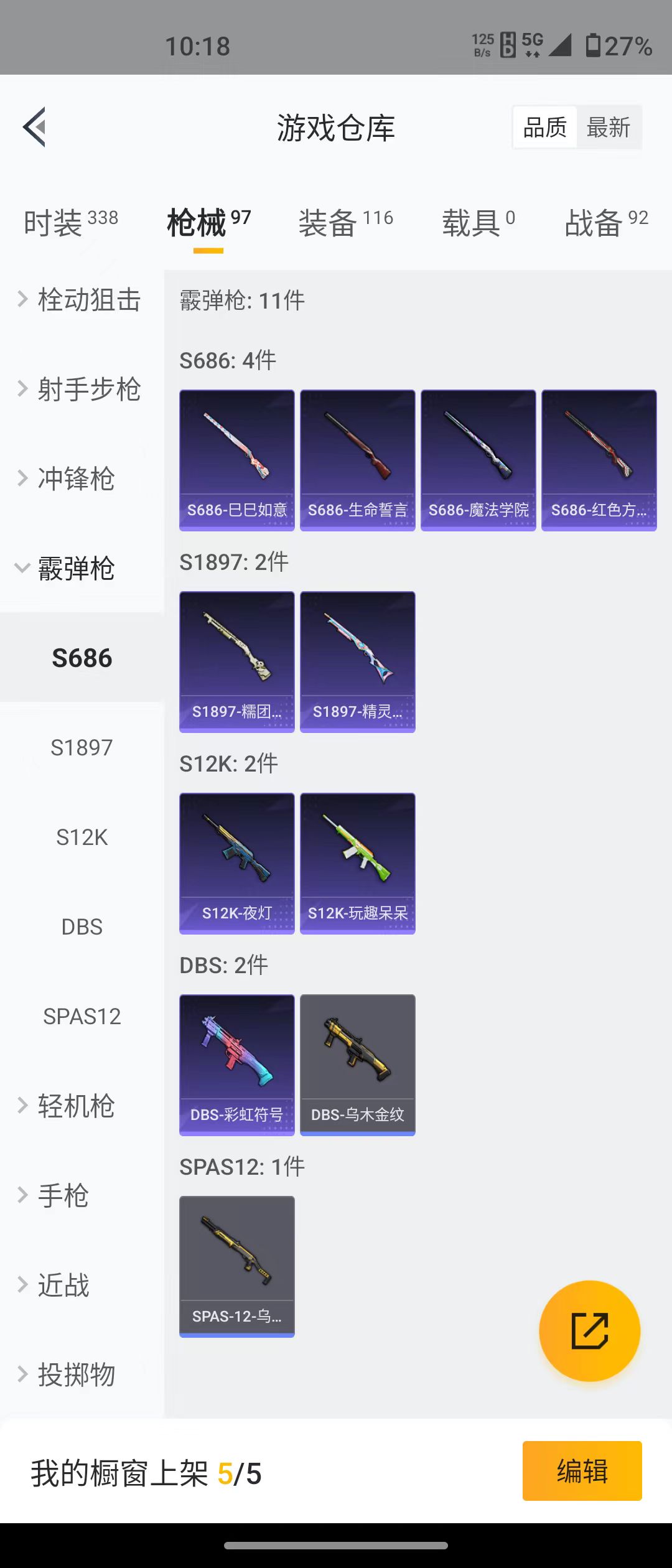Select S1897 in the sidebar
This screenshot has width=672, height=1568.
pos(82,747)
